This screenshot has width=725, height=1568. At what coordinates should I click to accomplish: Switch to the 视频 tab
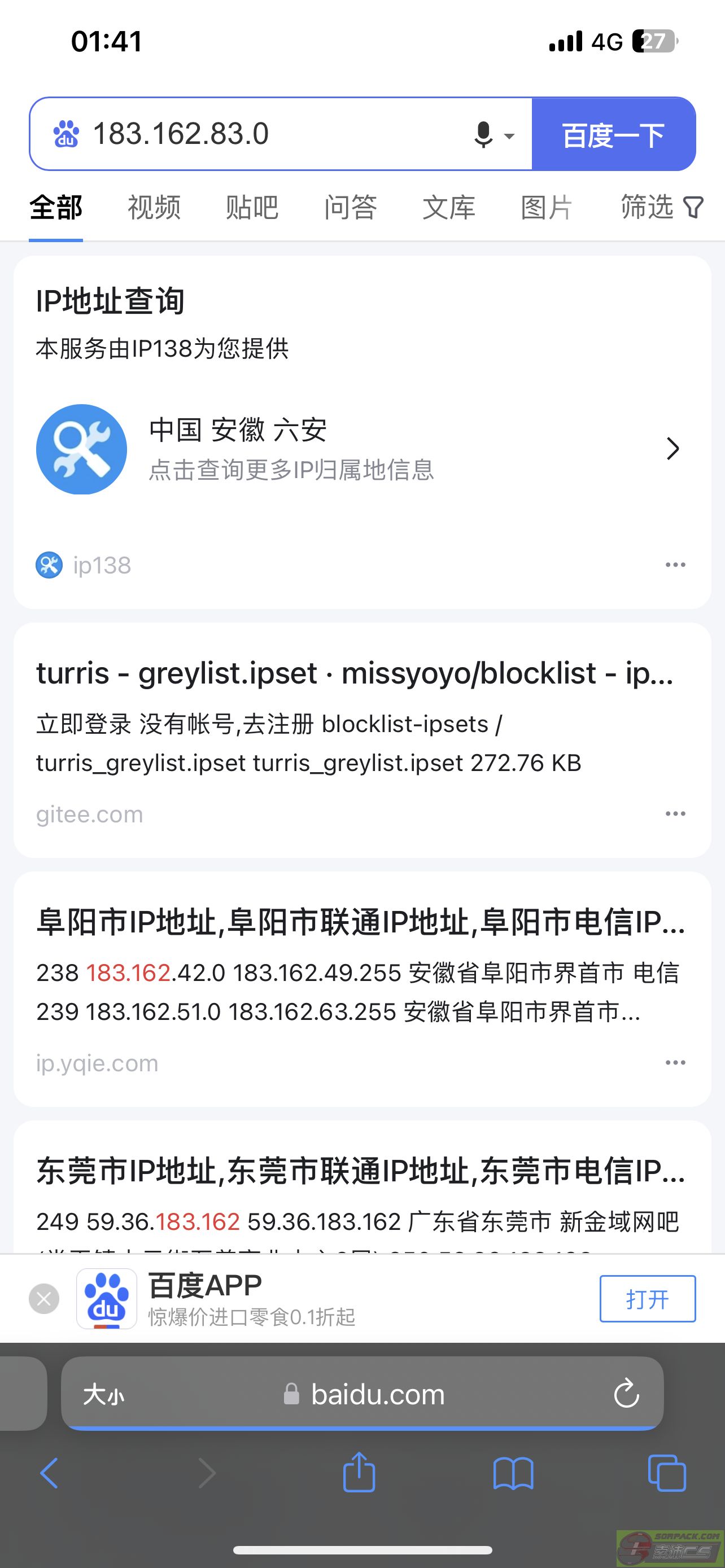pos(154,208)
